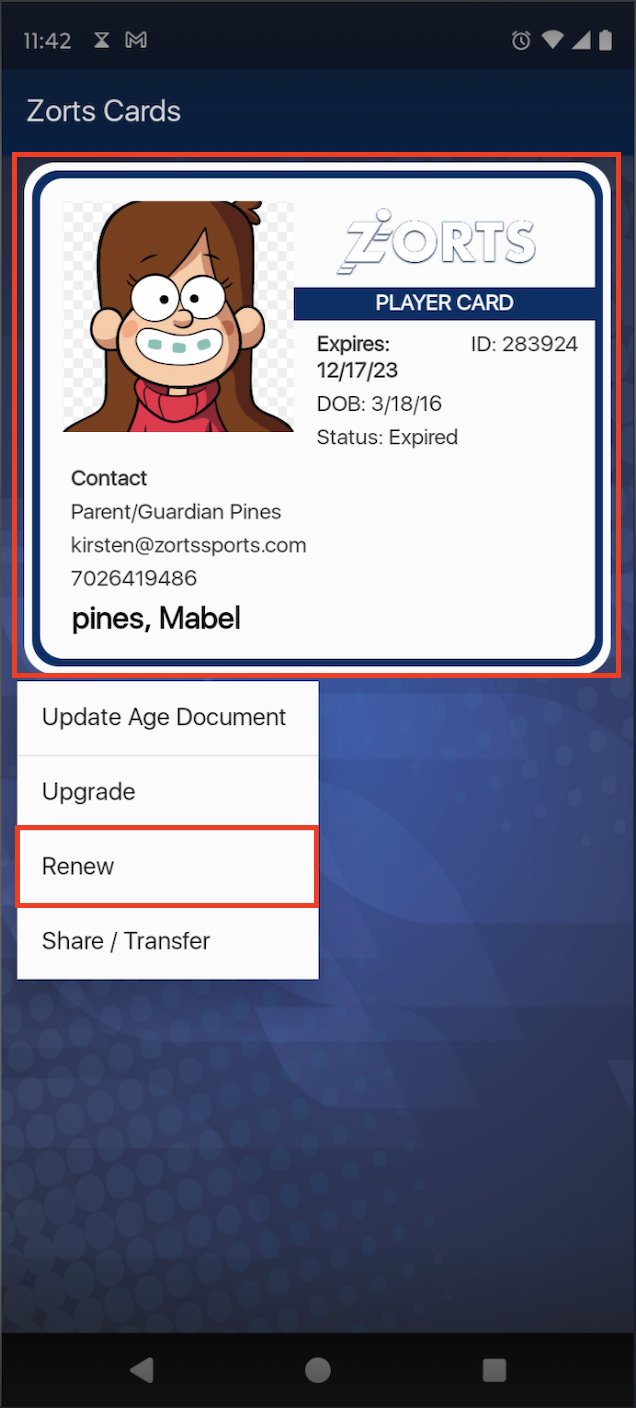Tap Mabel pines' player card

click(x=317, y=415)
